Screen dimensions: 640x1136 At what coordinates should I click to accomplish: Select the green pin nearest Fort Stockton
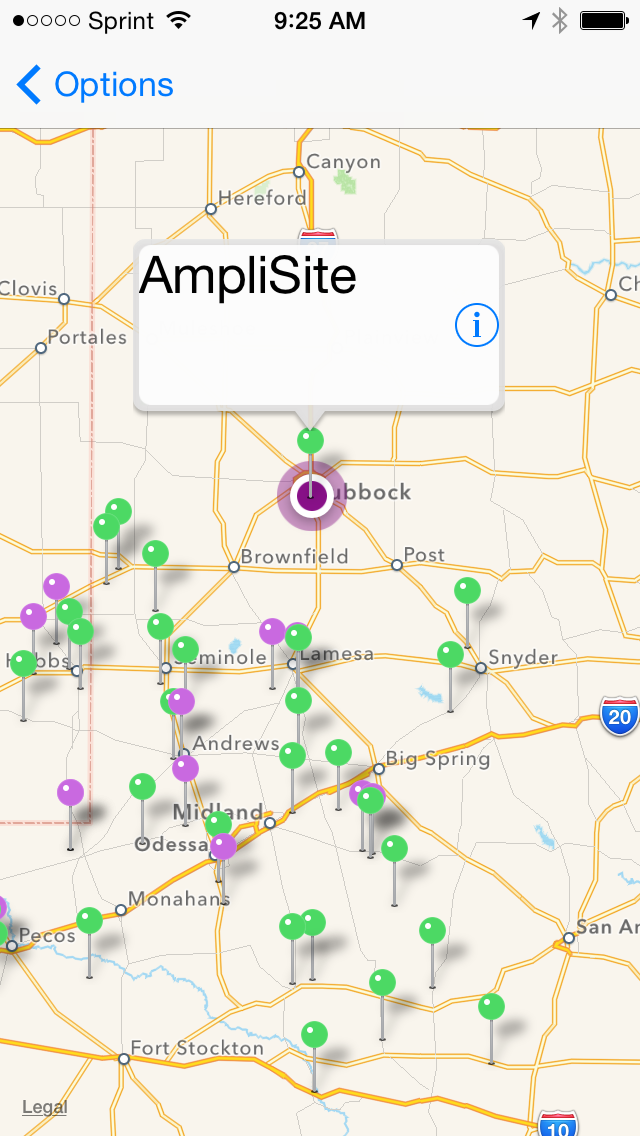pyautogui.click(x=314, y=1035)
